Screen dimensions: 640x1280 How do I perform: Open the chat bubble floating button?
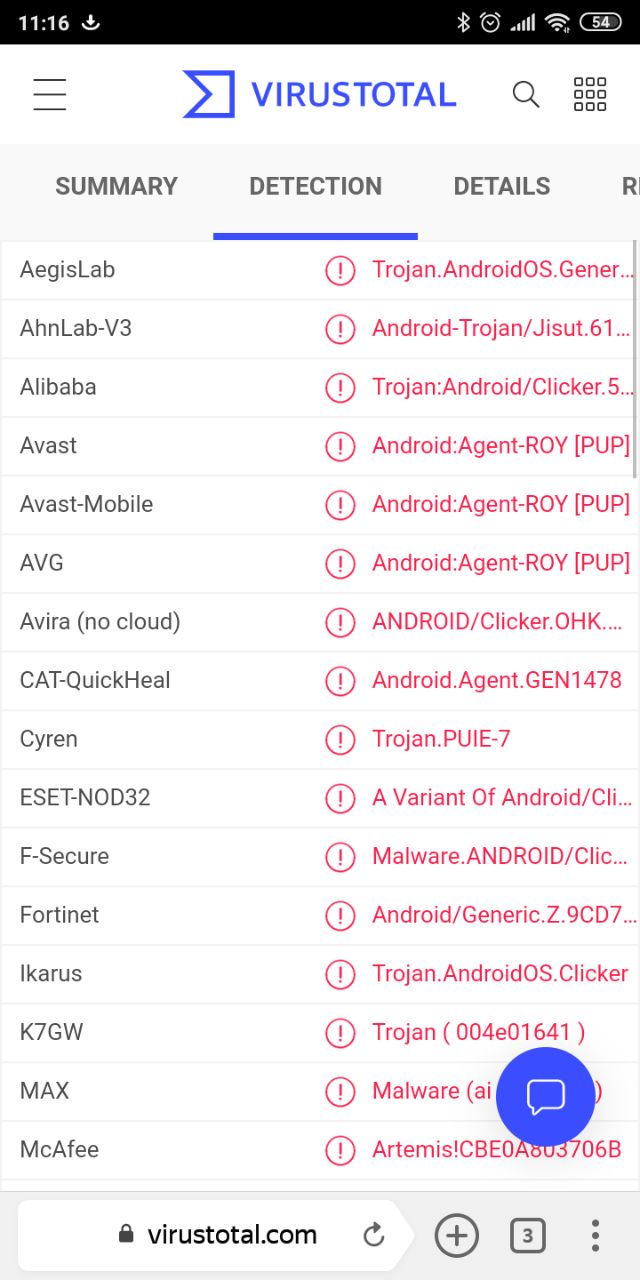tap(546, 1097)
